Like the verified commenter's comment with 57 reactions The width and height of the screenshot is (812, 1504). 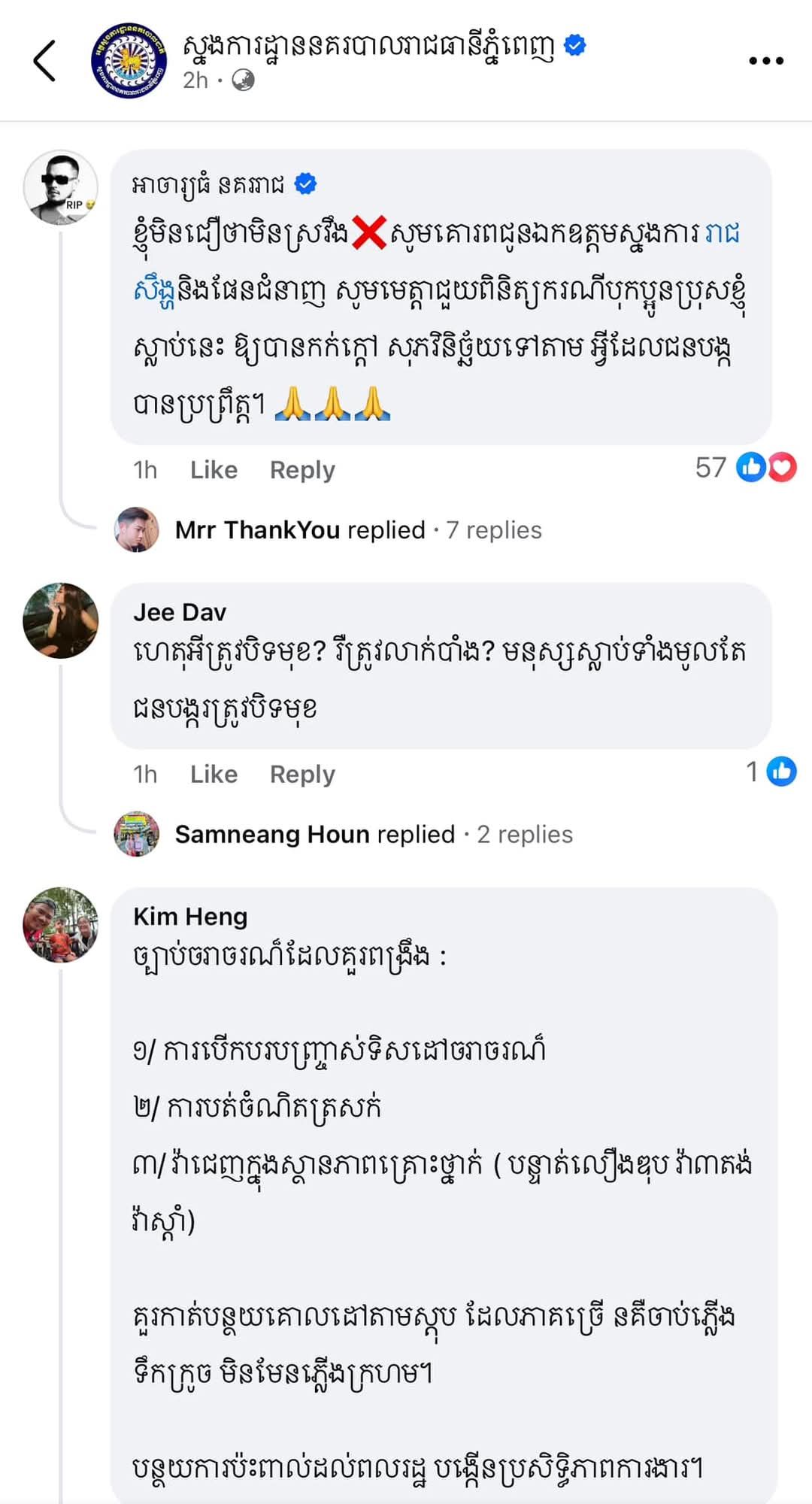pos(214,470)
